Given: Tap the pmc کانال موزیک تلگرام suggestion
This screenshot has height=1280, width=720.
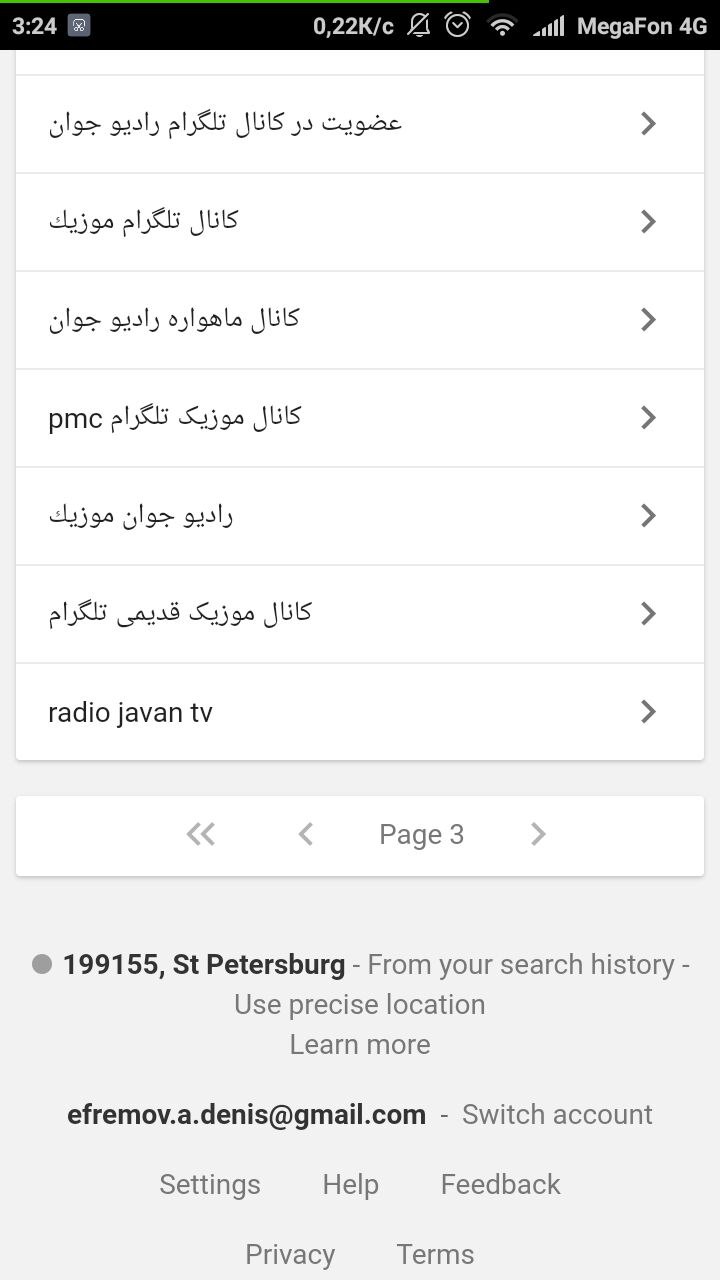Looking at the screenshot, I should pyautogui.click(x=360, y=417).
